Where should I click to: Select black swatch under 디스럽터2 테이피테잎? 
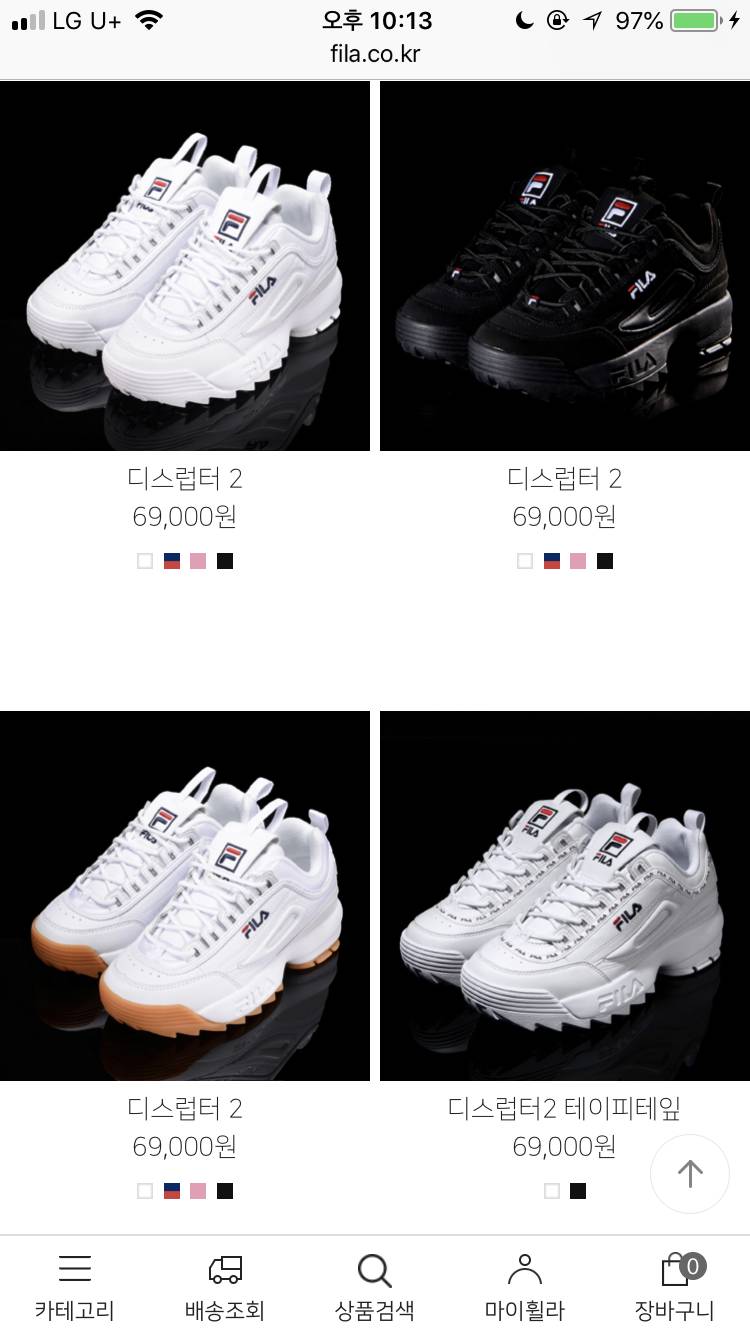[578, 1191]
